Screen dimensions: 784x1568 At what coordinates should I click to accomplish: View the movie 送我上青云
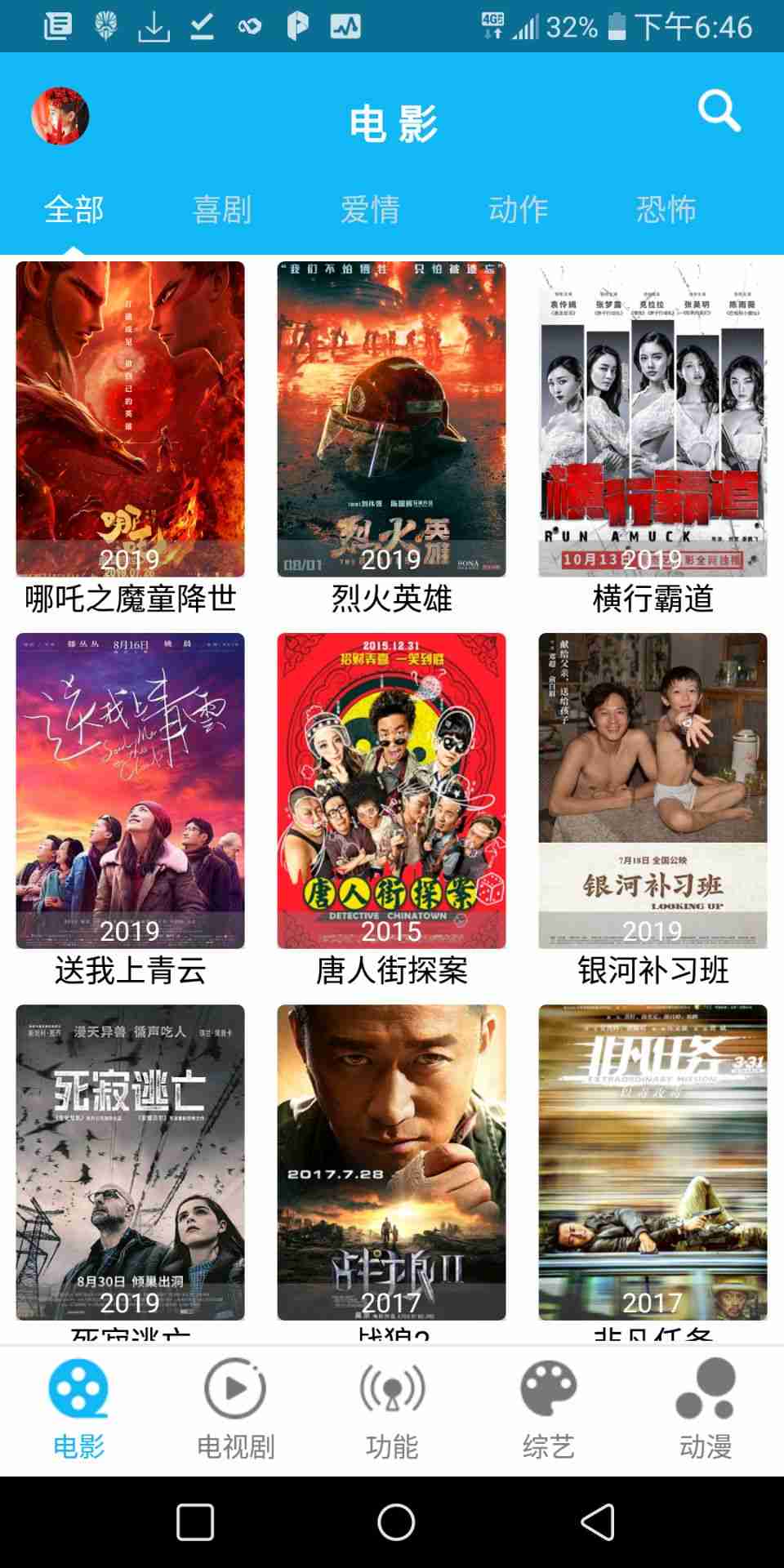[130, 791]
